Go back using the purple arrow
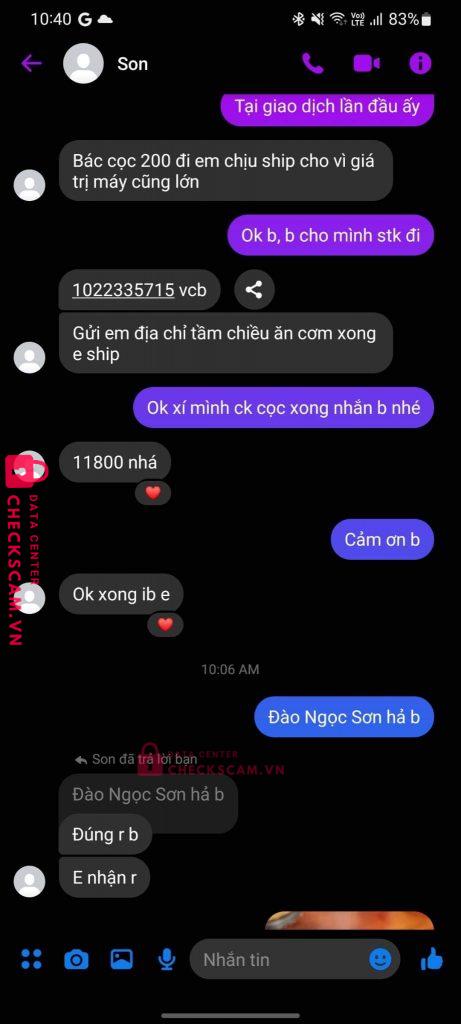The height and width of the screenshot is (1024, 461). point(31,63)
